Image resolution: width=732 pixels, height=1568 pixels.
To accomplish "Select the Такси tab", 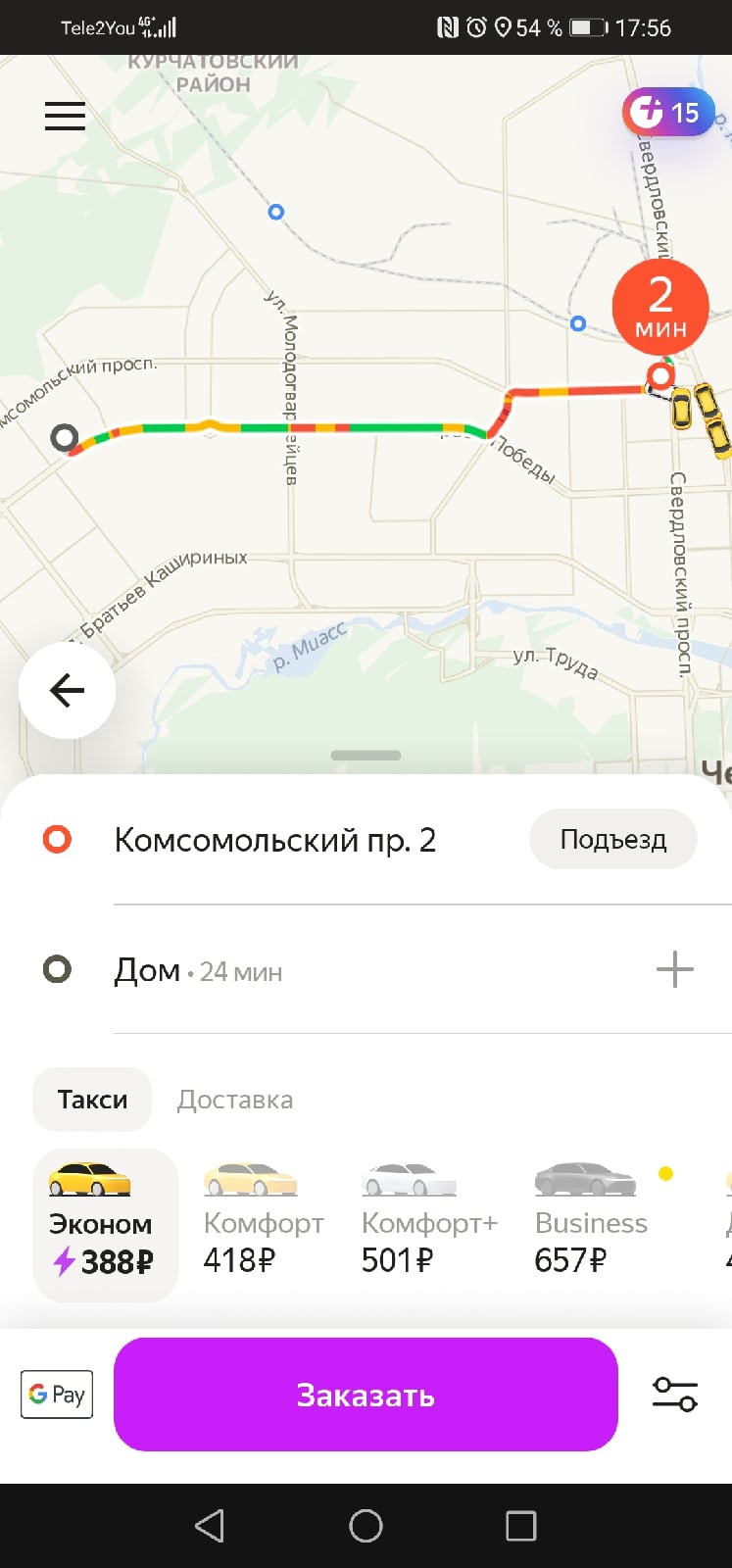I will point(92,1100).
